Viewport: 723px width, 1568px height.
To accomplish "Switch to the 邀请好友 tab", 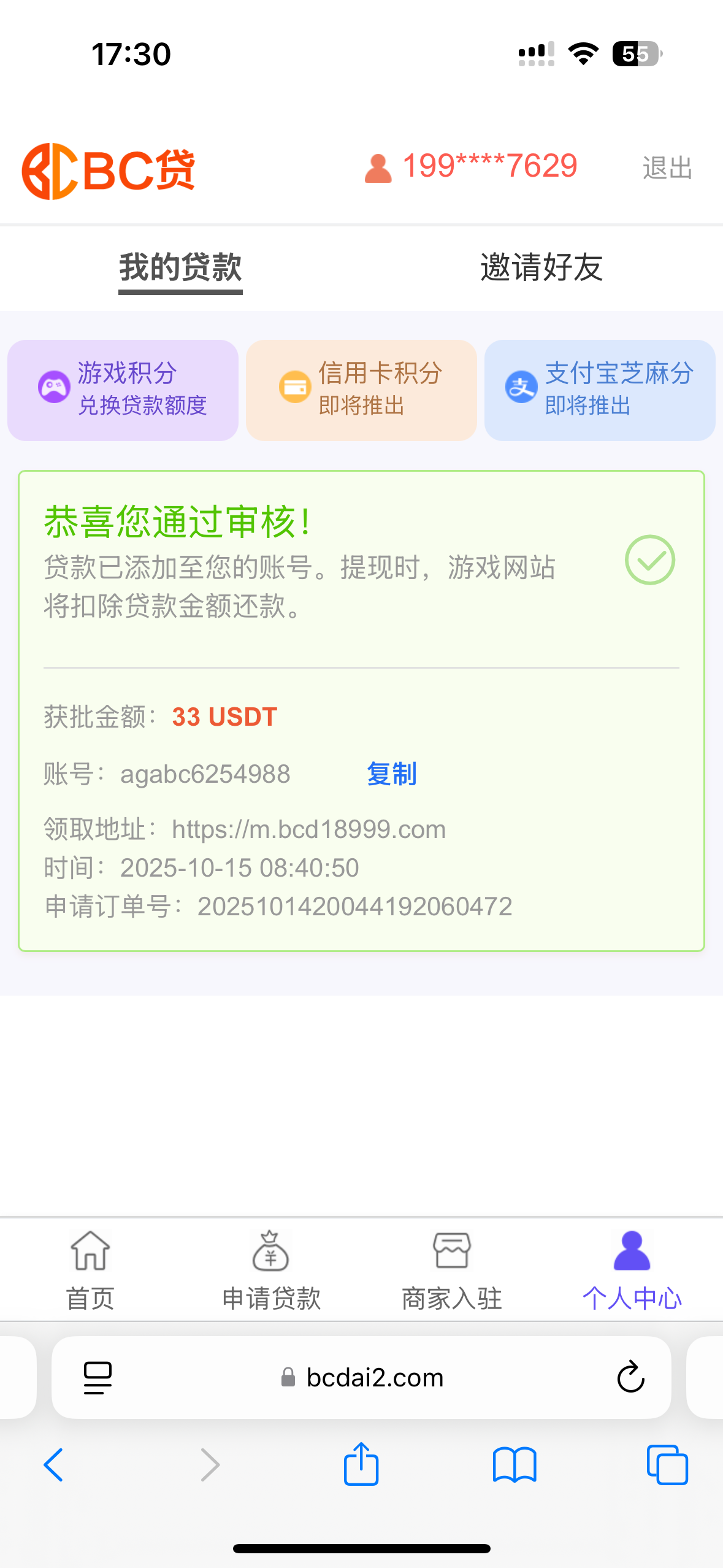I will (x=541, y=268).
